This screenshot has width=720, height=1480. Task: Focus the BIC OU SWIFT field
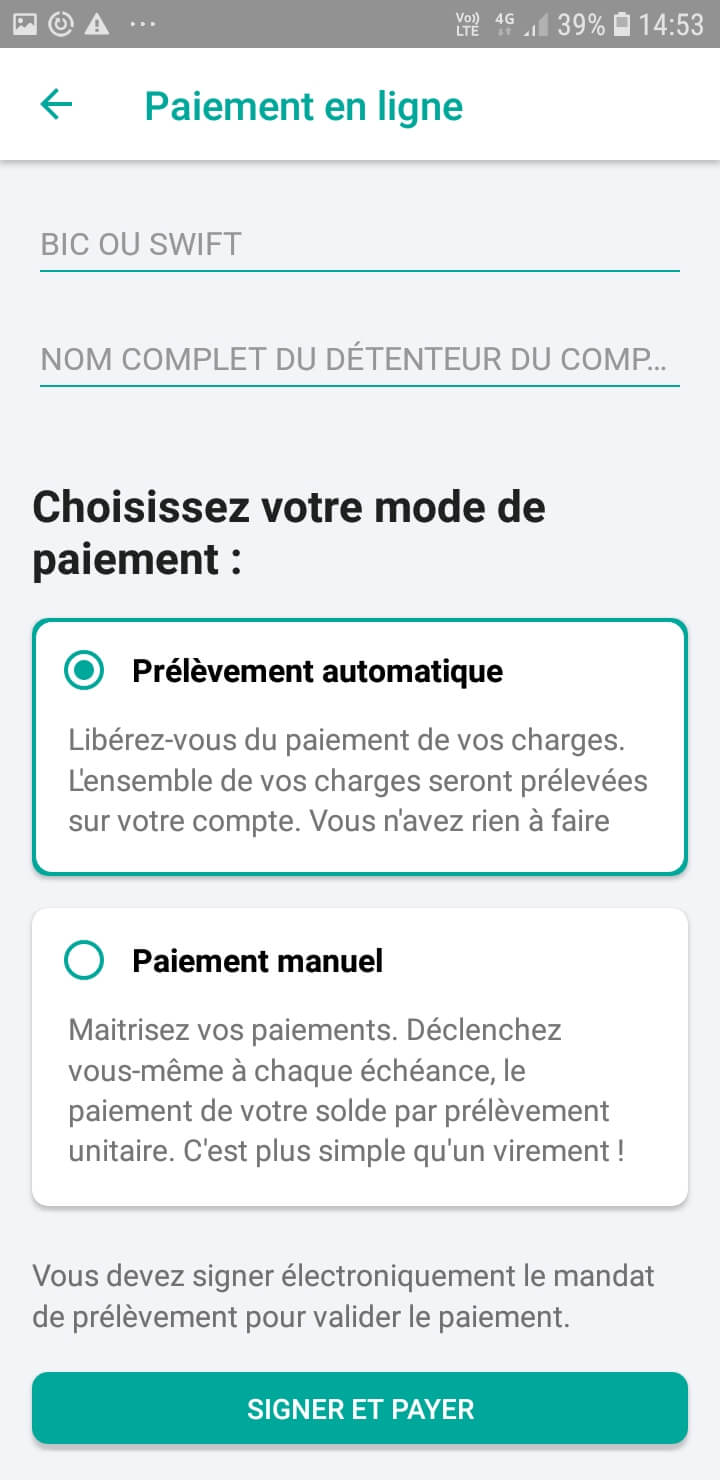tap(360, 245)
